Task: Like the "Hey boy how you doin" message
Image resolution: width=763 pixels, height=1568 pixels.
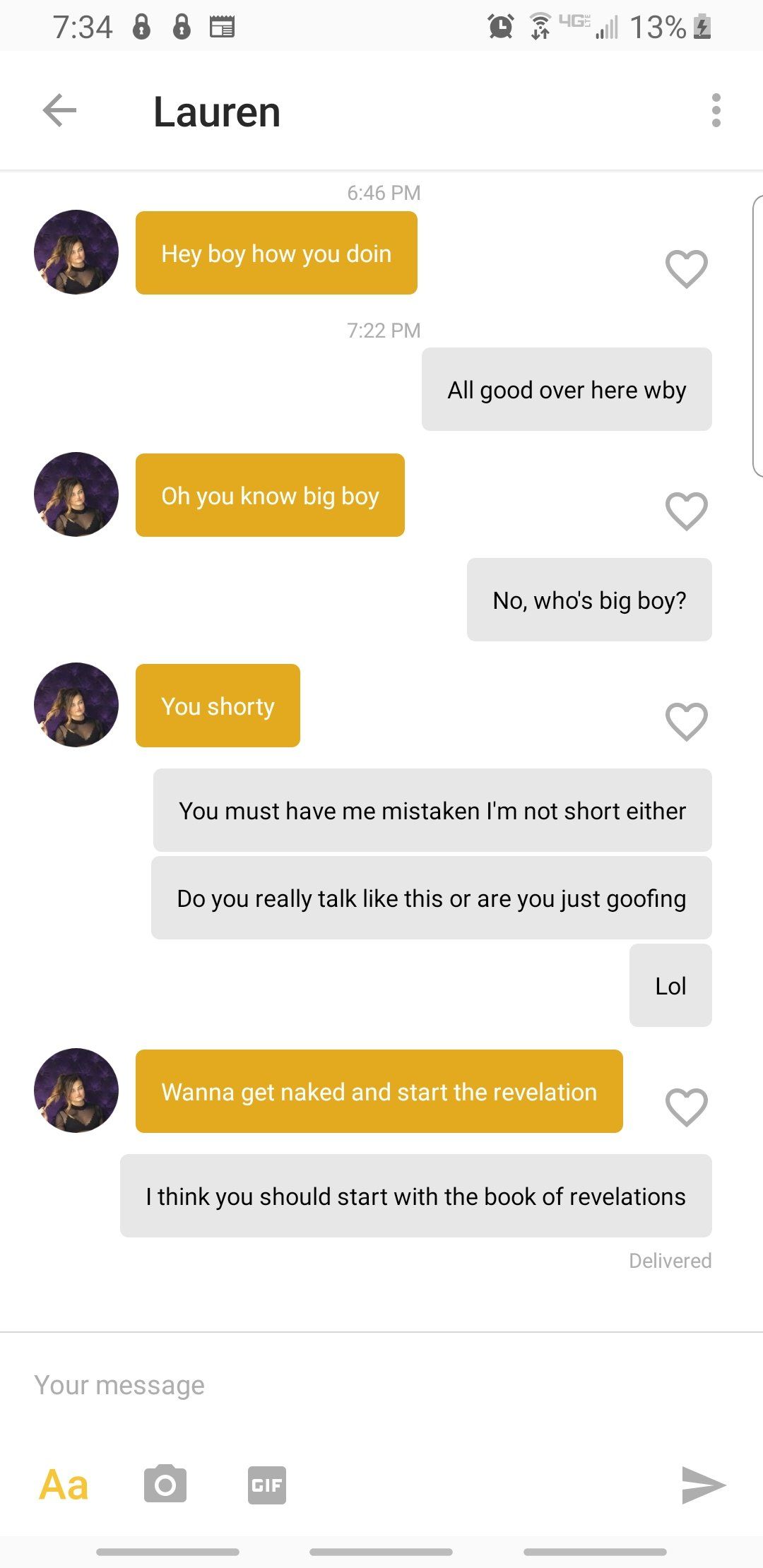Action: click(686, 268)
